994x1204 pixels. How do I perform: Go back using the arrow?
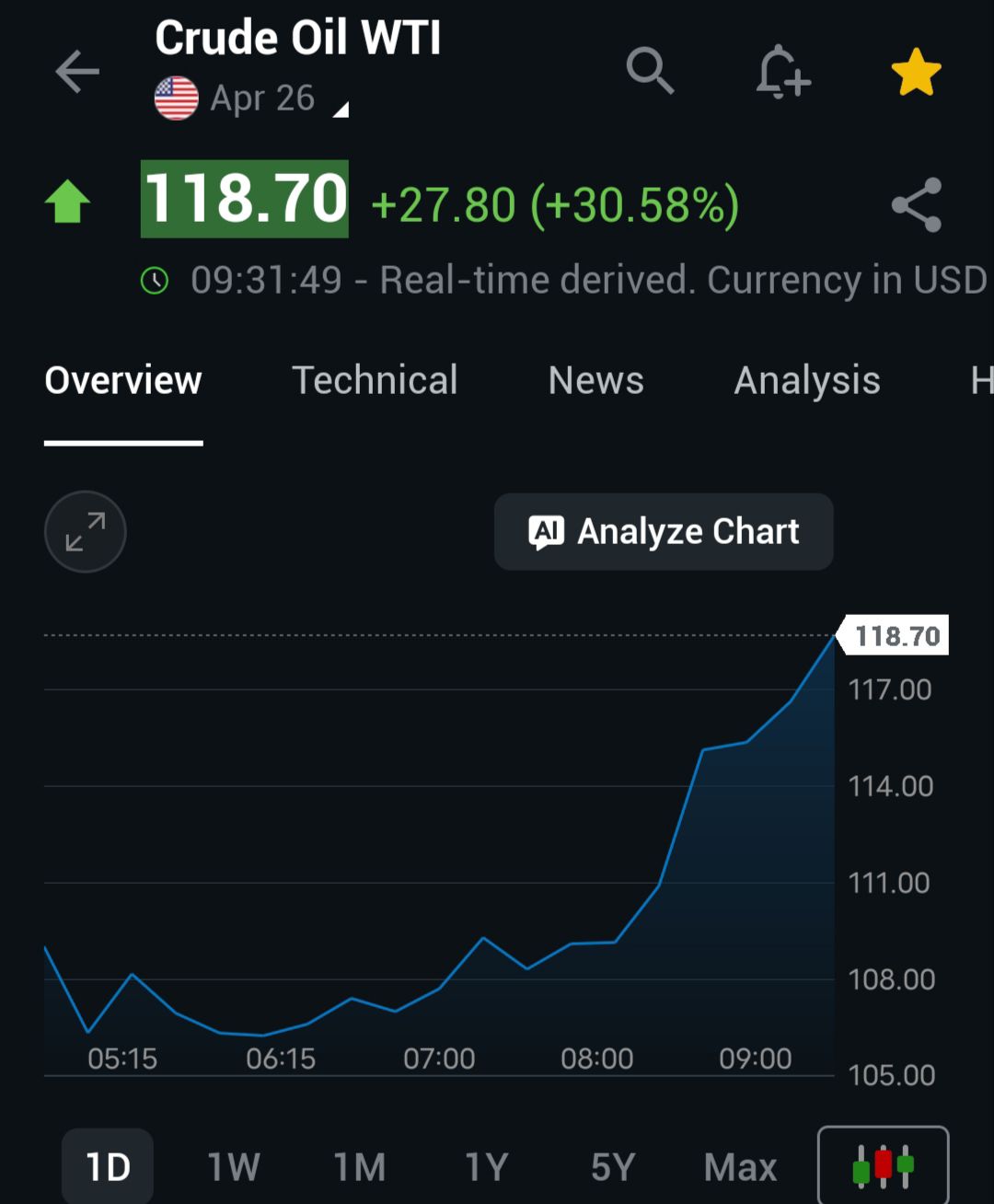pos(77,73)
